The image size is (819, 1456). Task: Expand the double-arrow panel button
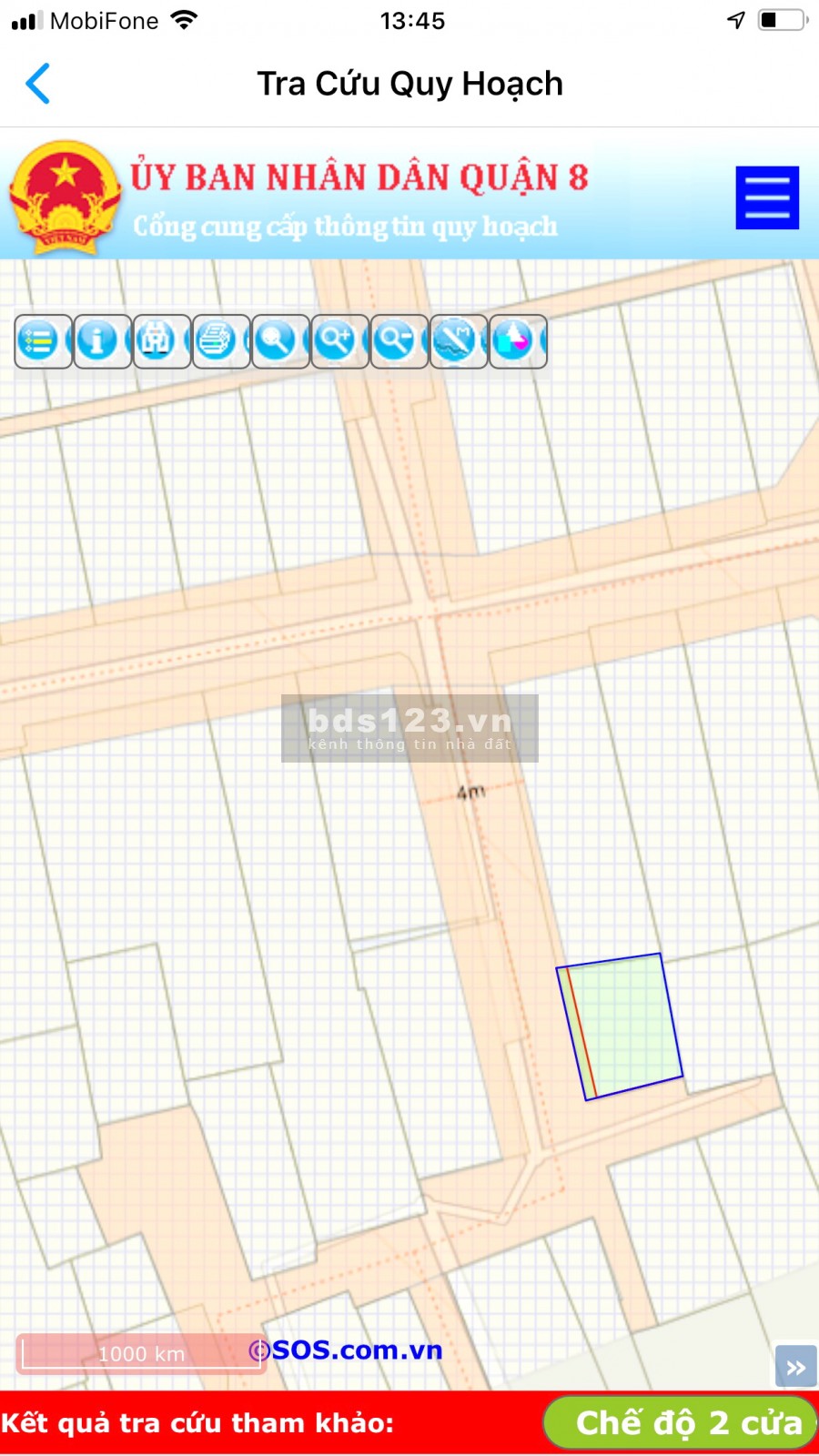[796, 1367]
